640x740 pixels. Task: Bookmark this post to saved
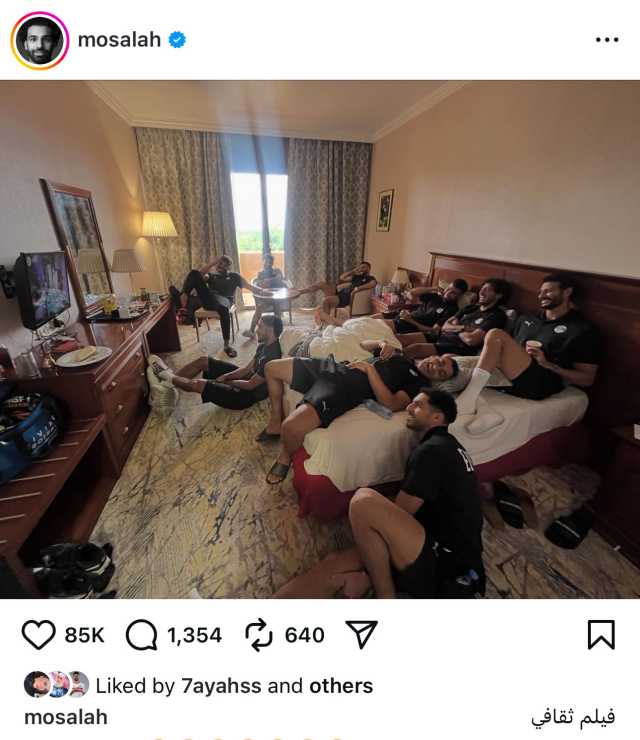point(600,635)
